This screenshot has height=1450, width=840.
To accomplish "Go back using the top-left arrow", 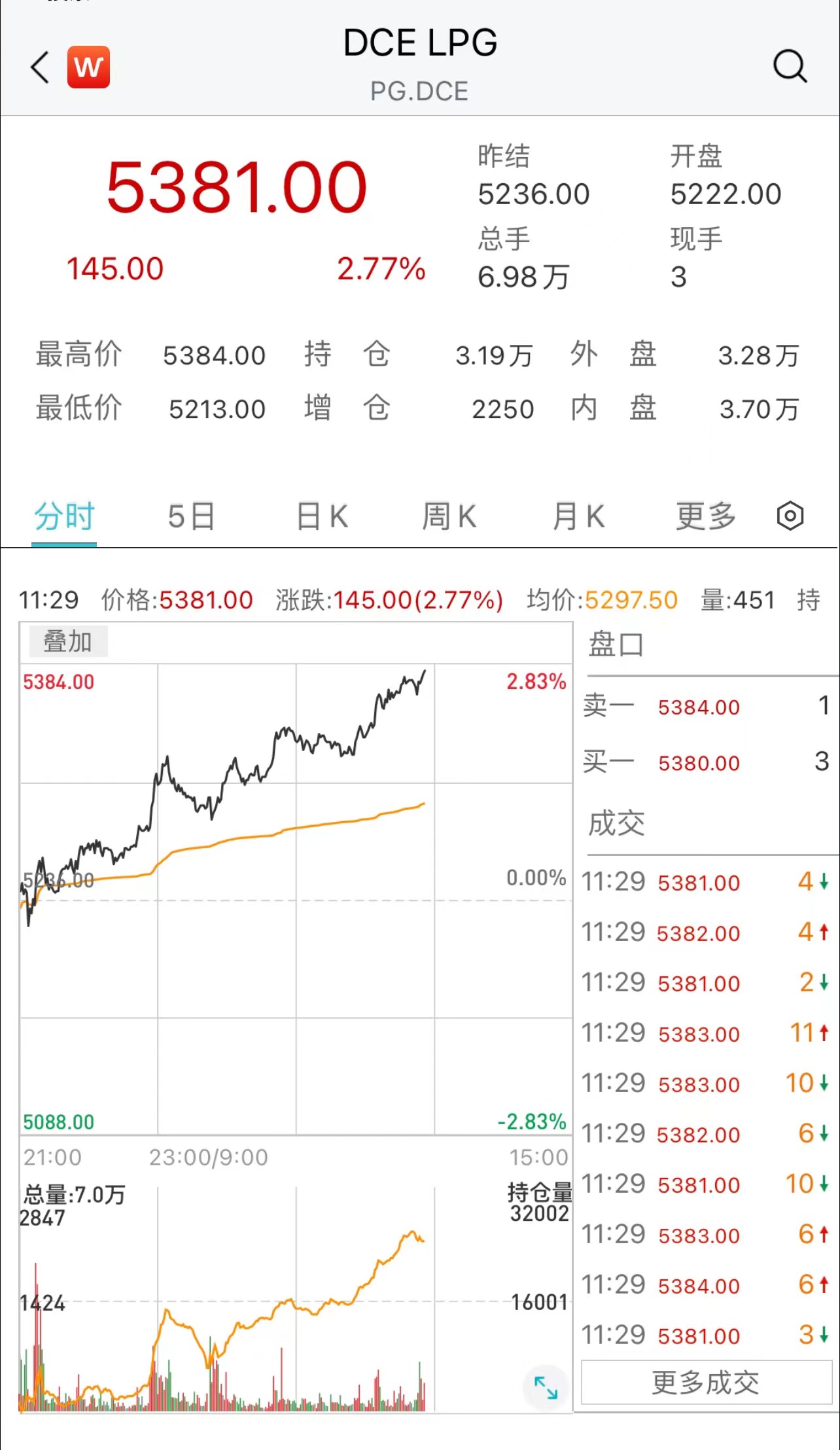I will tap(41, 67).
